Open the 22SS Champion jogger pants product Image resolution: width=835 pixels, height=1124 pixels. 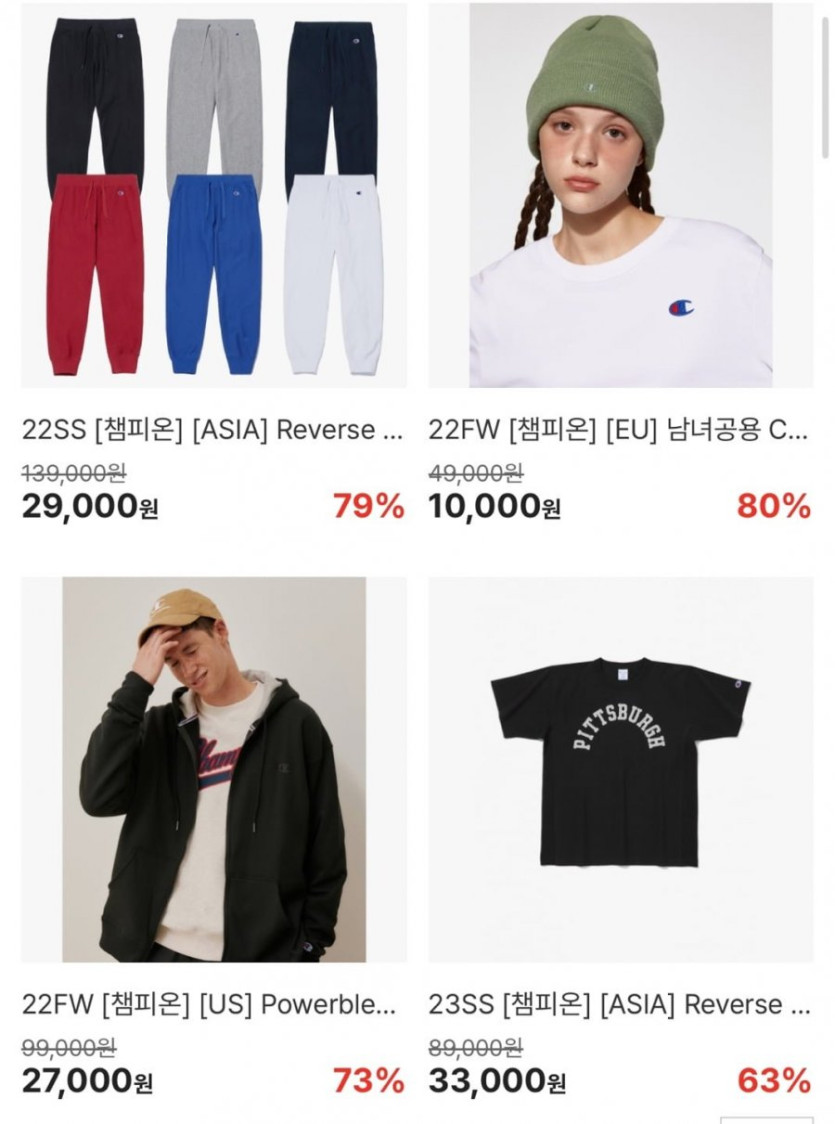pyautogui.click(x=213, y=196)
